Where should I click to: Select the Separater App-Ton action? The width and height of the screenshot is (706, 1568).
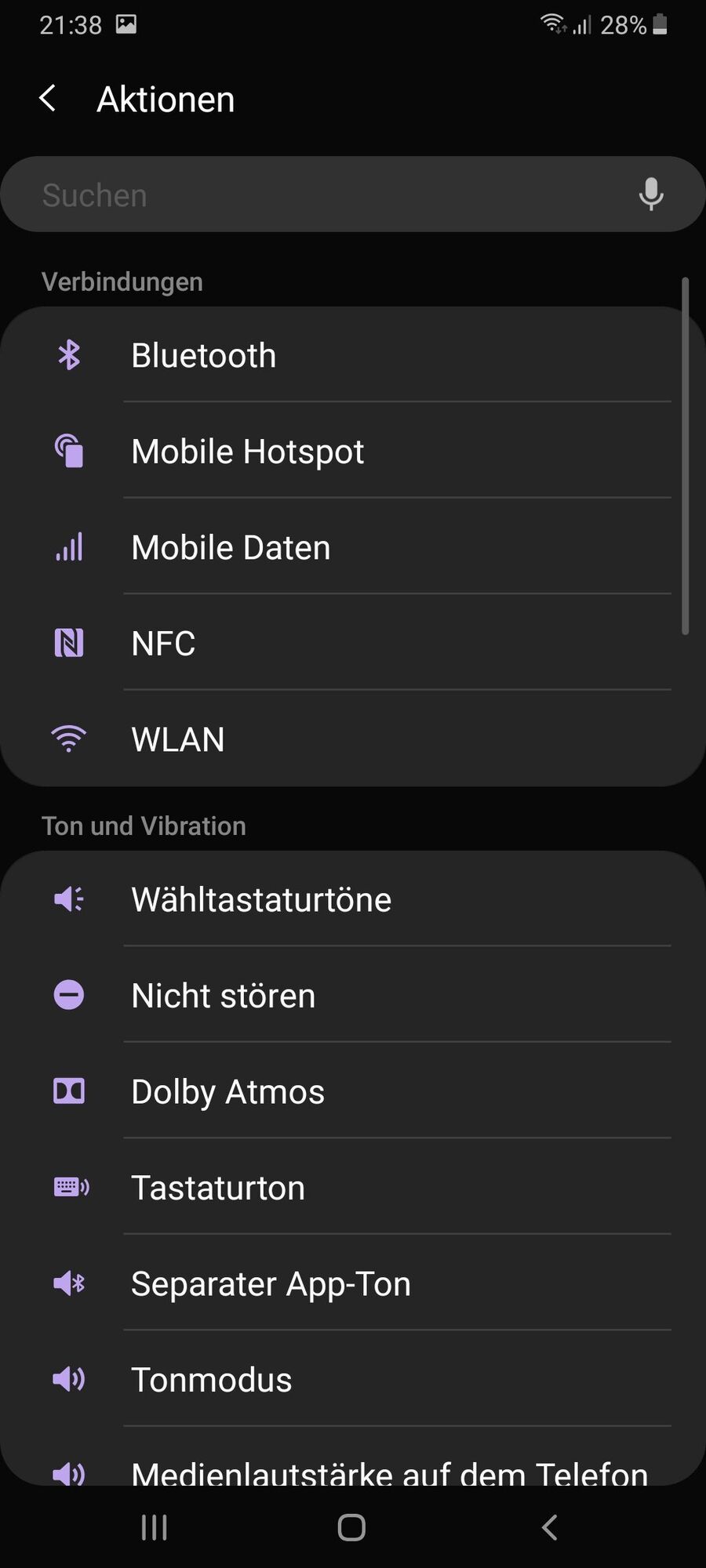point(353,1284)
